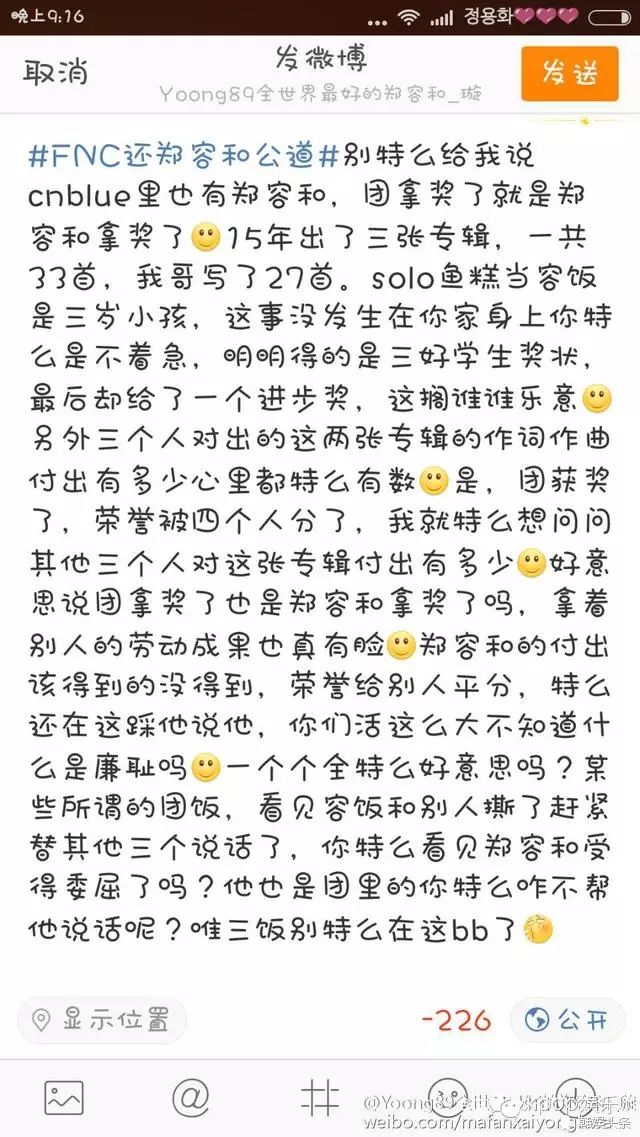Mention a user with the @ icon

190,1098
